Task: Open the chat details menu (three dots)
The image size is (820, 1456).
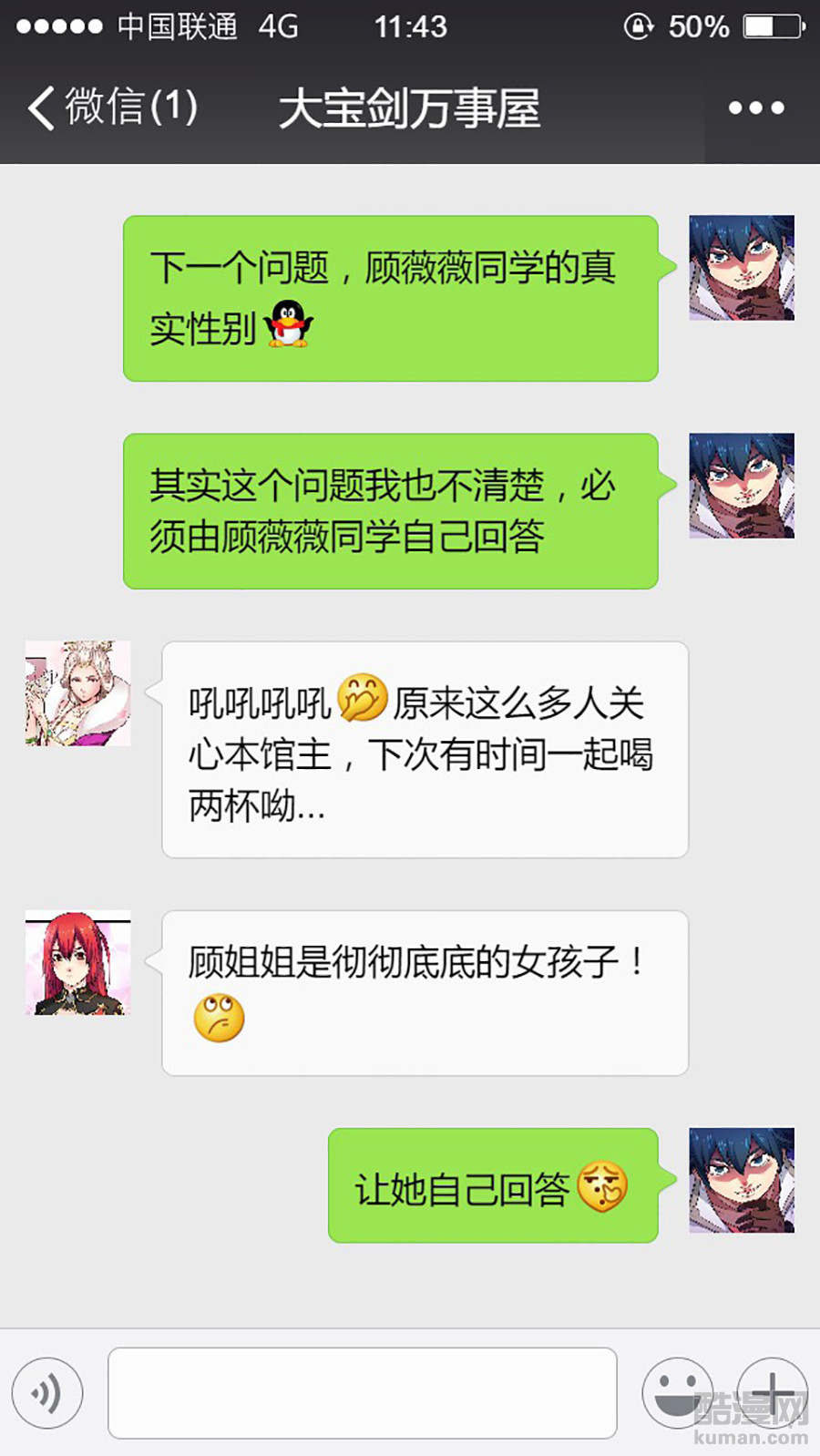Action: (x=755, y=108)
